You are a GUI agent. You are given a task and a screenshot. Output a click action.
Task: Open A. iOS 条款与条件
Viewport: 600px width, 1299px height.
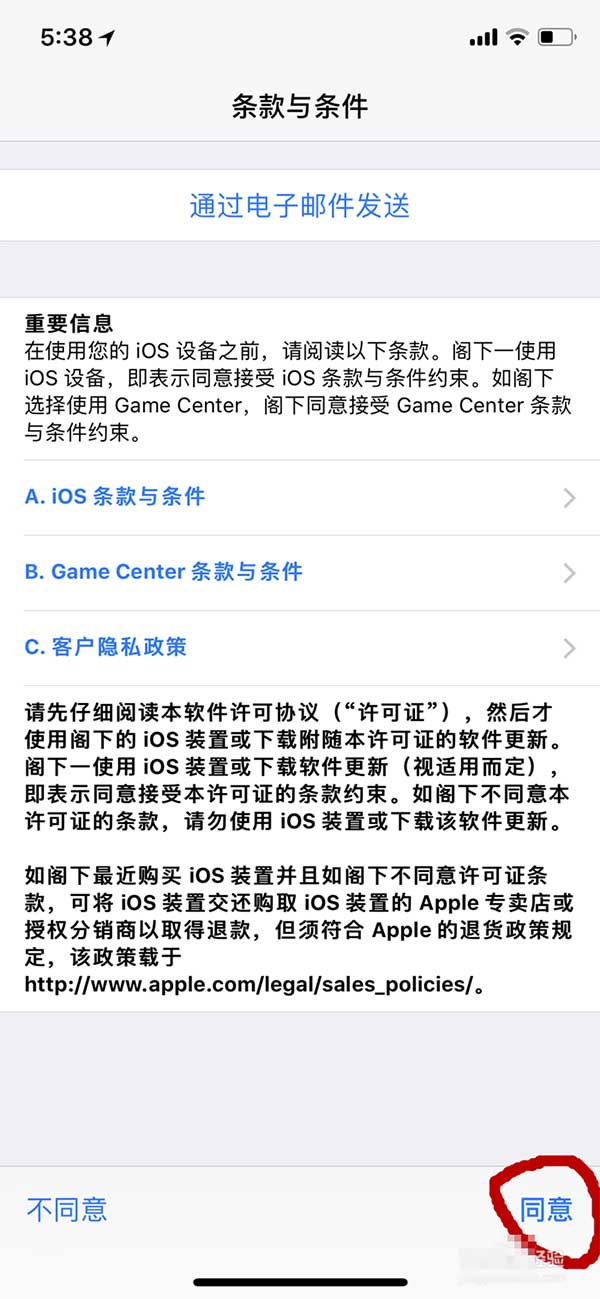click(300, 497)
